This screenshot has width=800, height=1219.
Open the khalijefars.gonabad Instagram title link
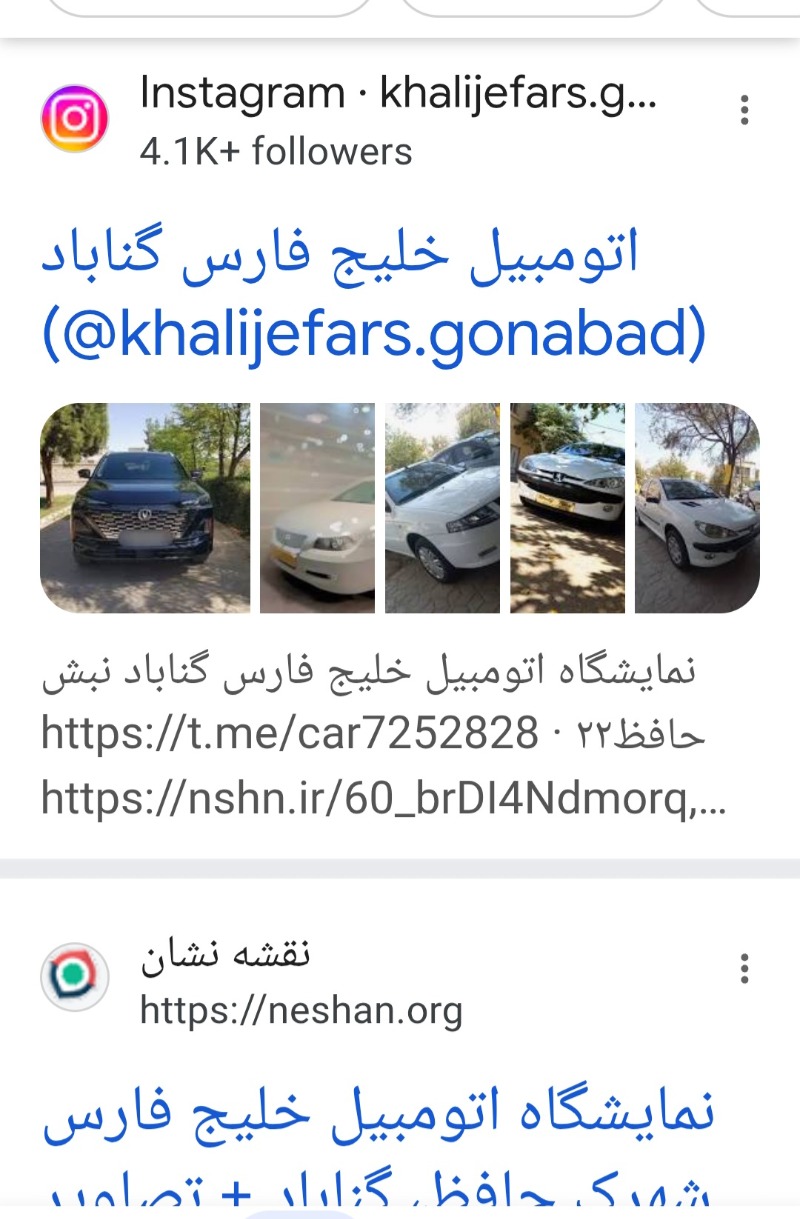[x=374, y=297]
